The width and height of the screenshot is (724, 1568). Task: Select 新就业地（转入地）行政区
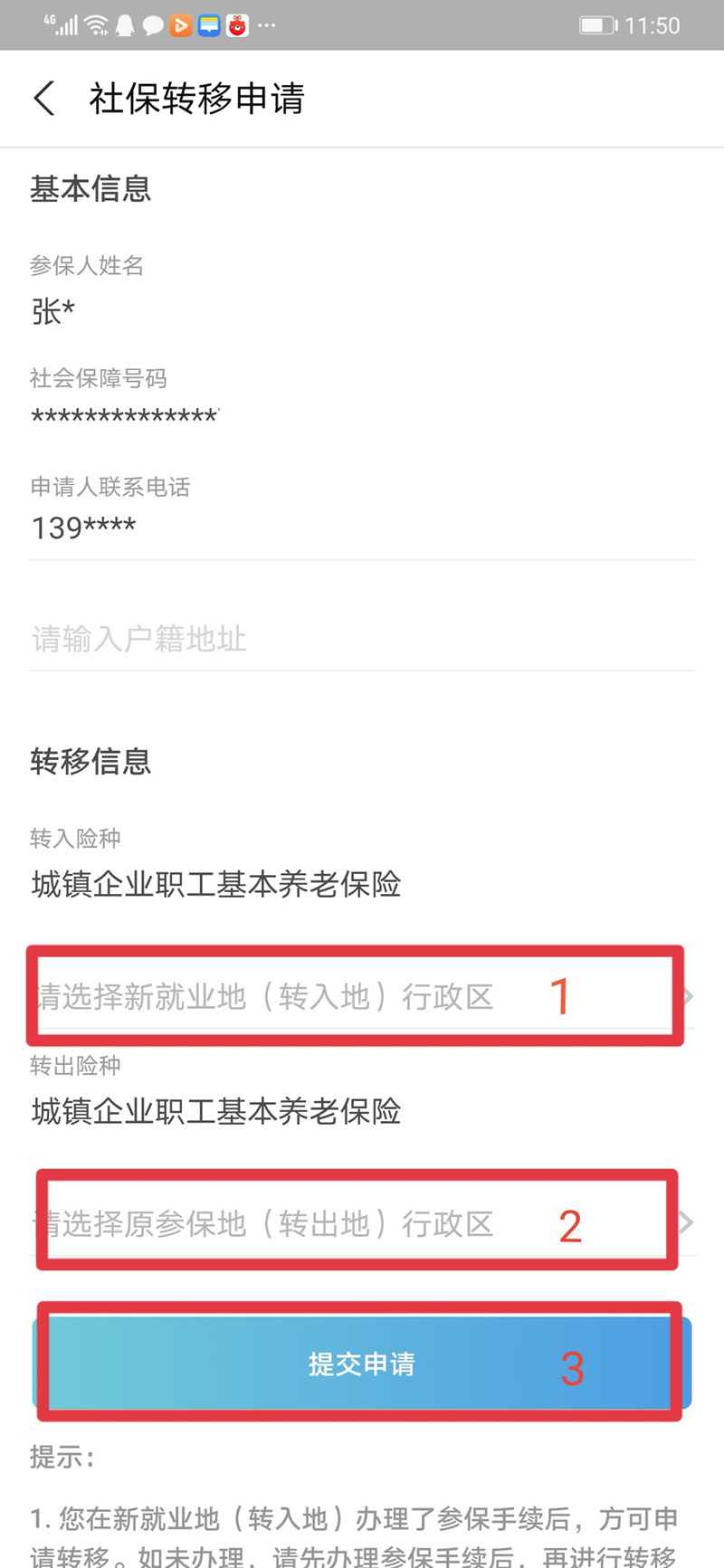coord(362,996)
